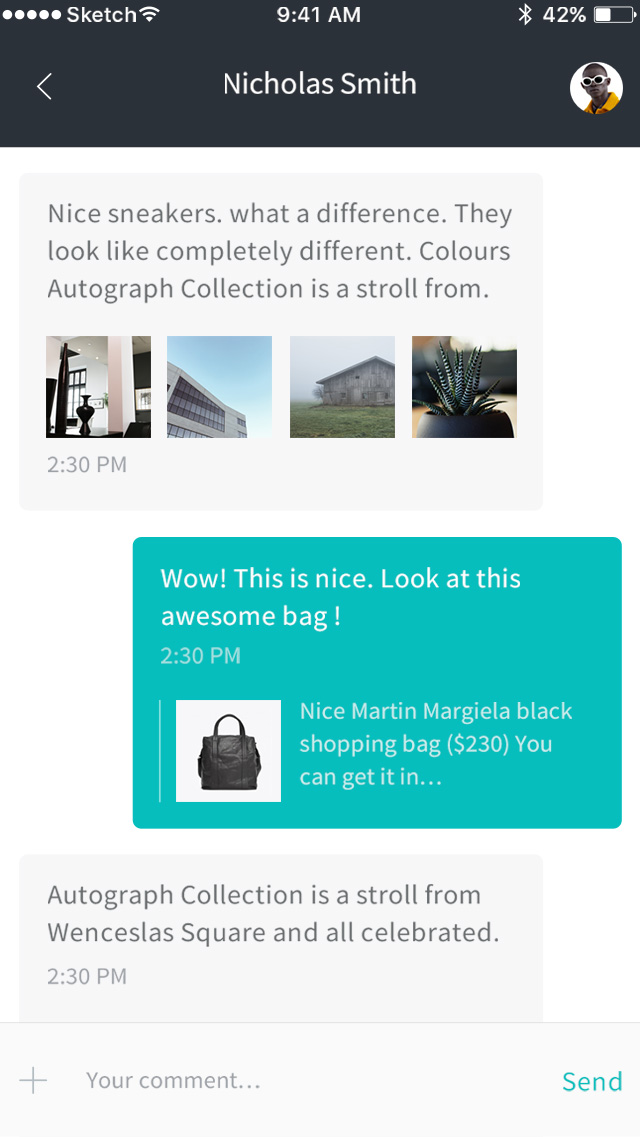
Task: Open the foggy barn photo
Action: (342, 387)
